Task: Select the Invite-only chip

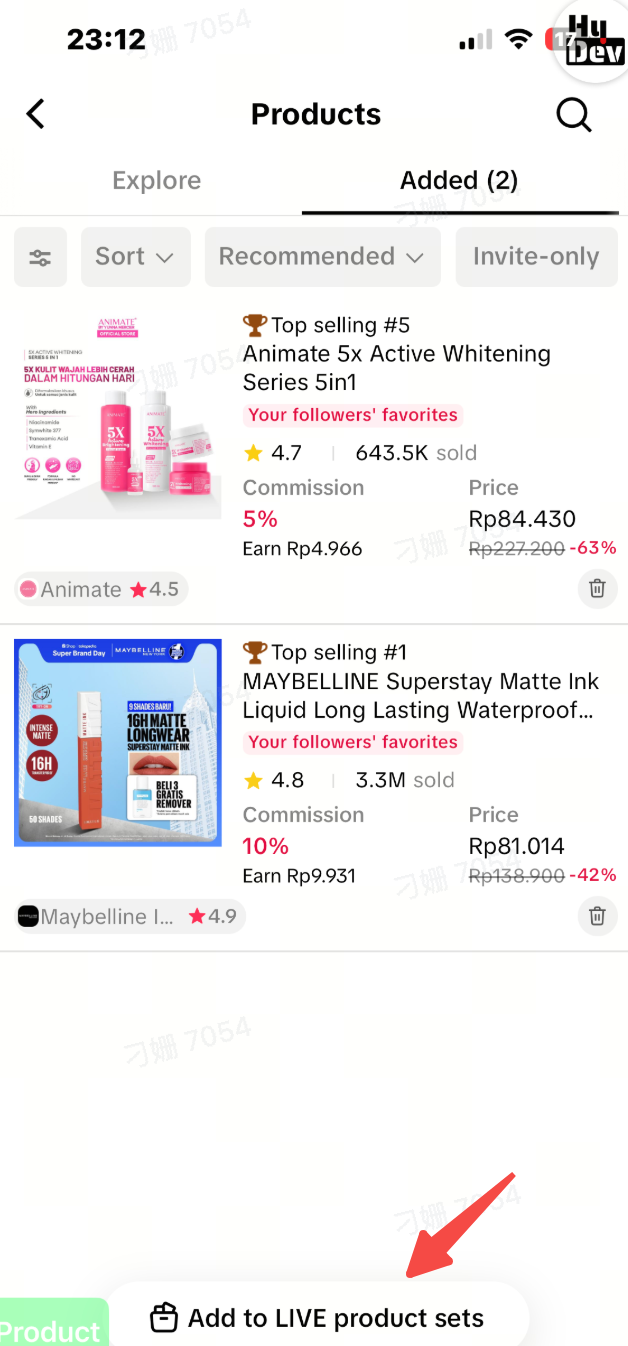Action: coord(536,257)
